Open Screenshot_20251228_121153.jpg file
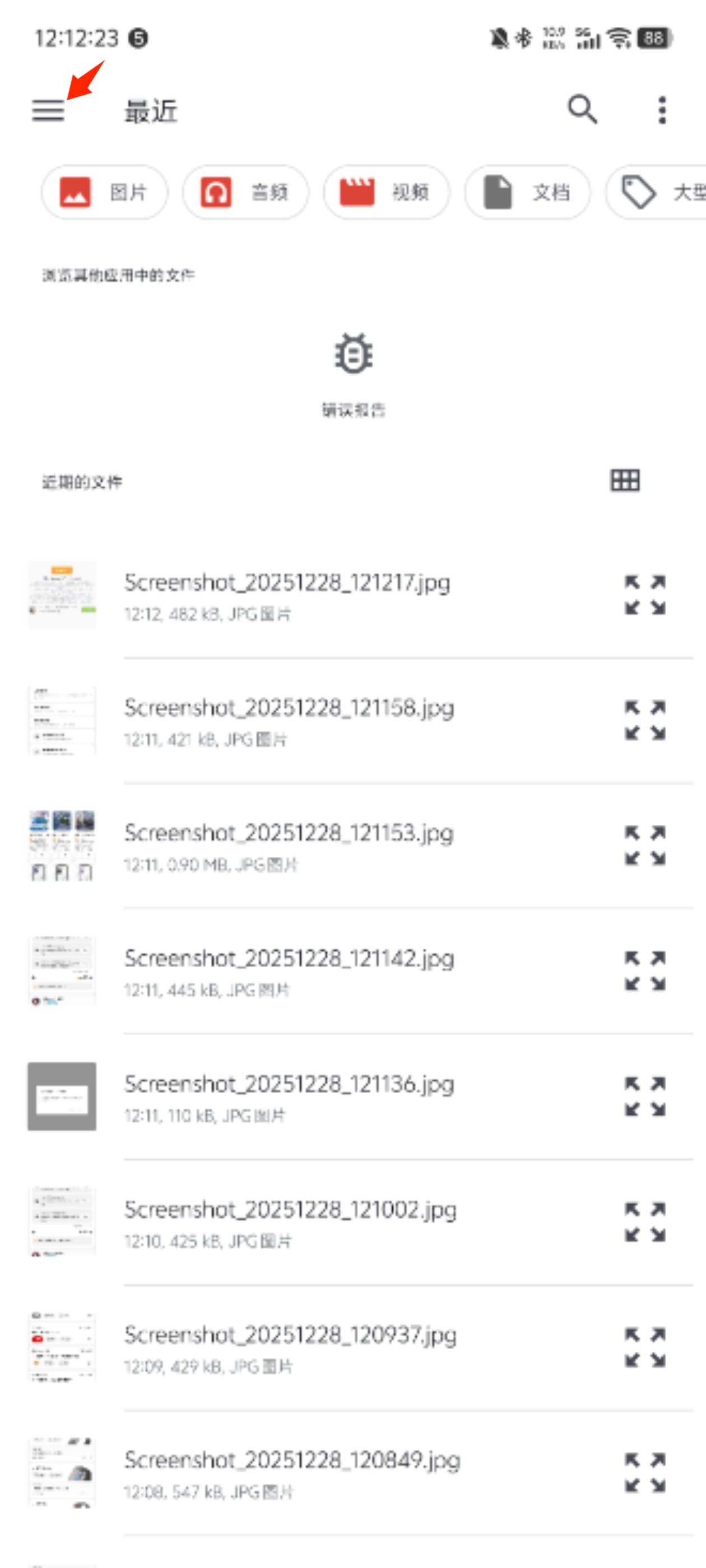 pyautogui.click(x=289, y=846)
